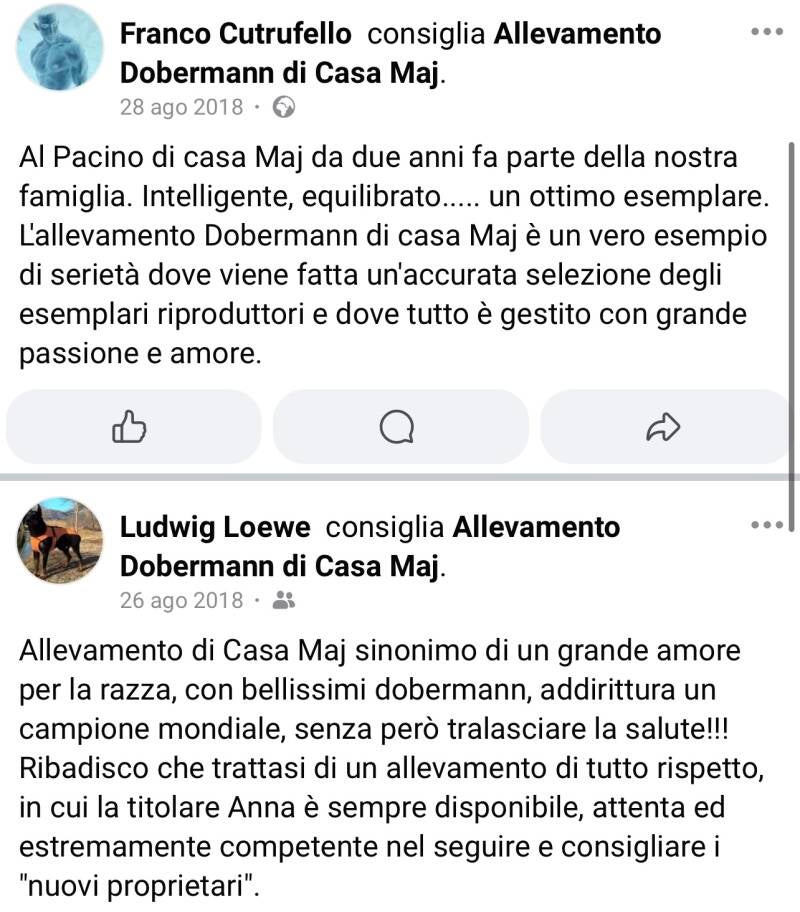Comment on Franco Cutrufello's recommendation
The width and height of the screenshot is (800, 912).
(x=400, y=426)
